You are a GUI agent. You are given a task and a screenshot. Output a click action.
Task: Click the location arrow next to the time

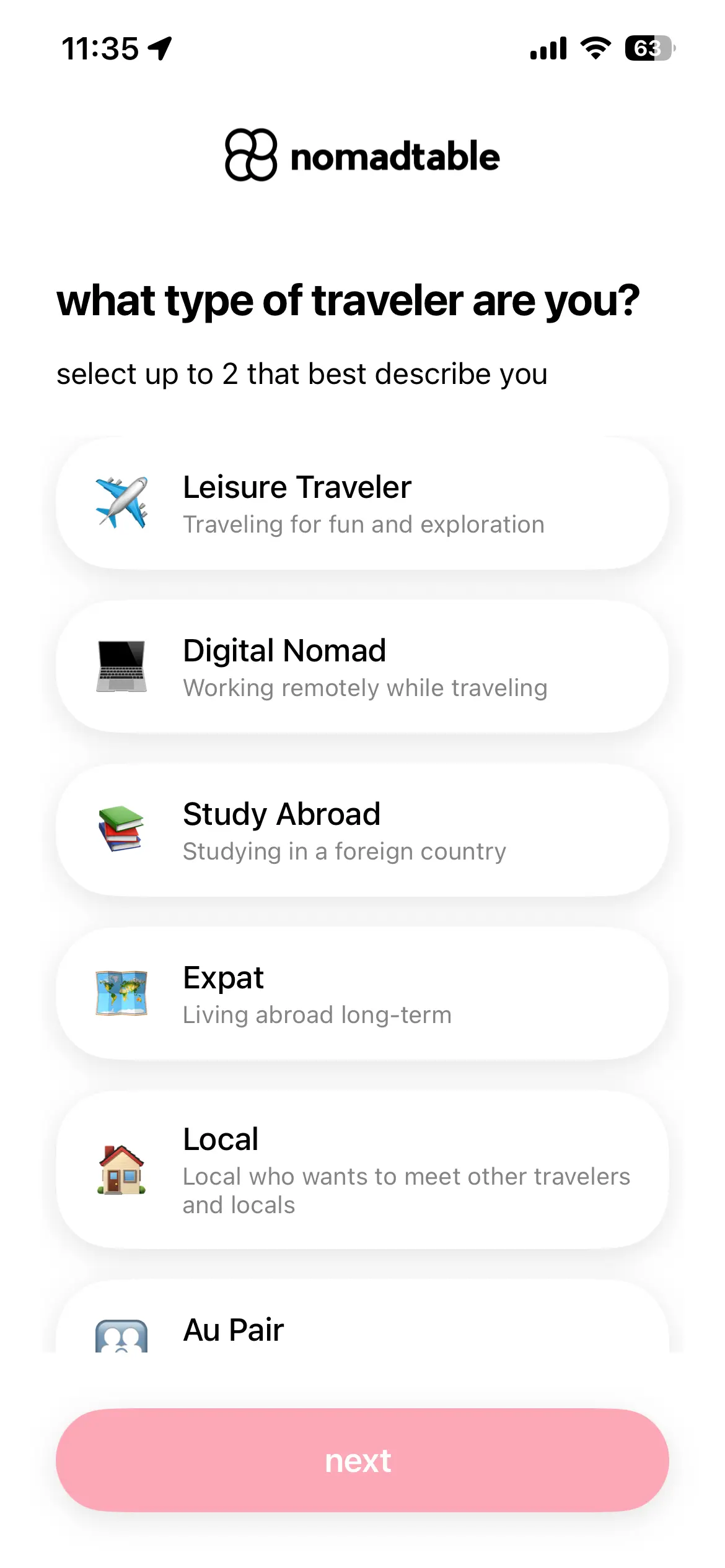point(160,48)
